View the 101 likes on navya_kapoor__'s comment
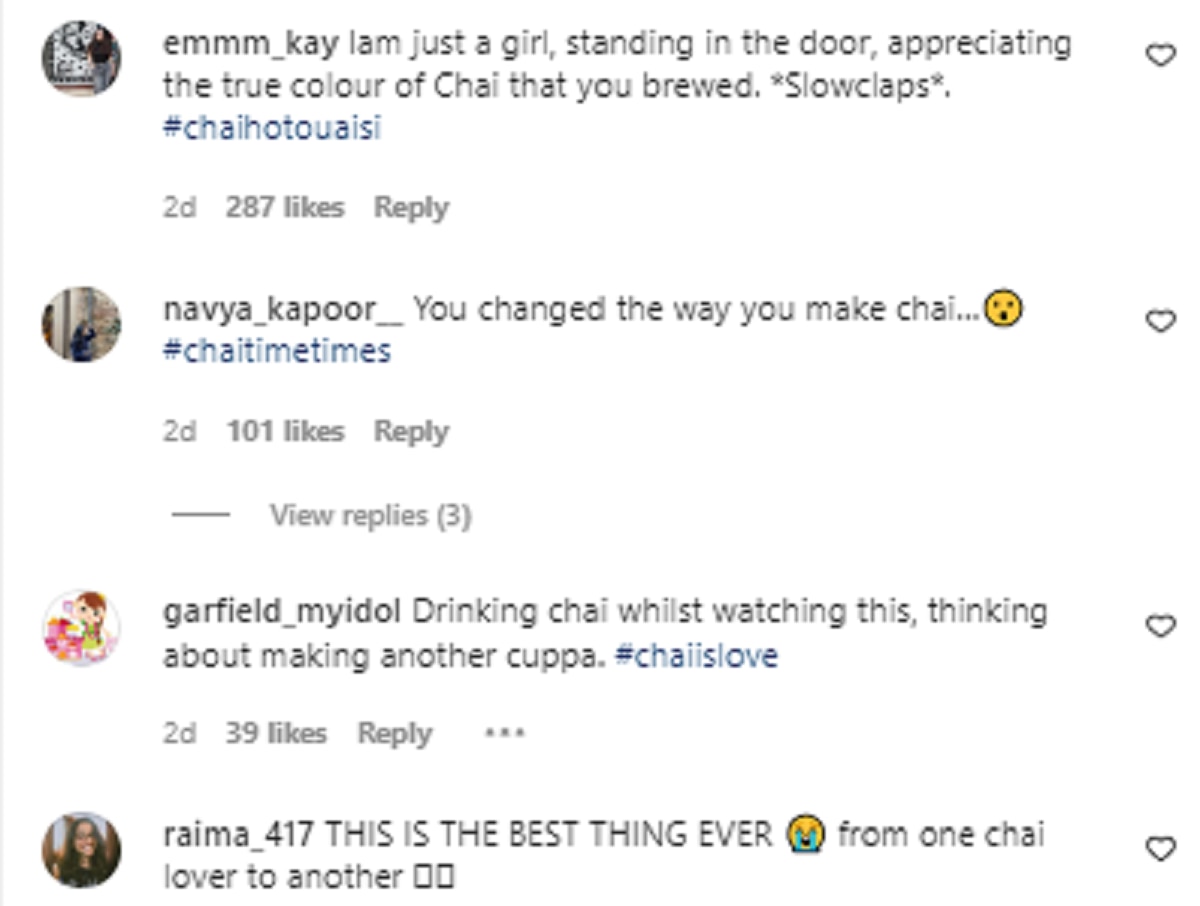The image size is (1200, 906). tap(284, 432)
